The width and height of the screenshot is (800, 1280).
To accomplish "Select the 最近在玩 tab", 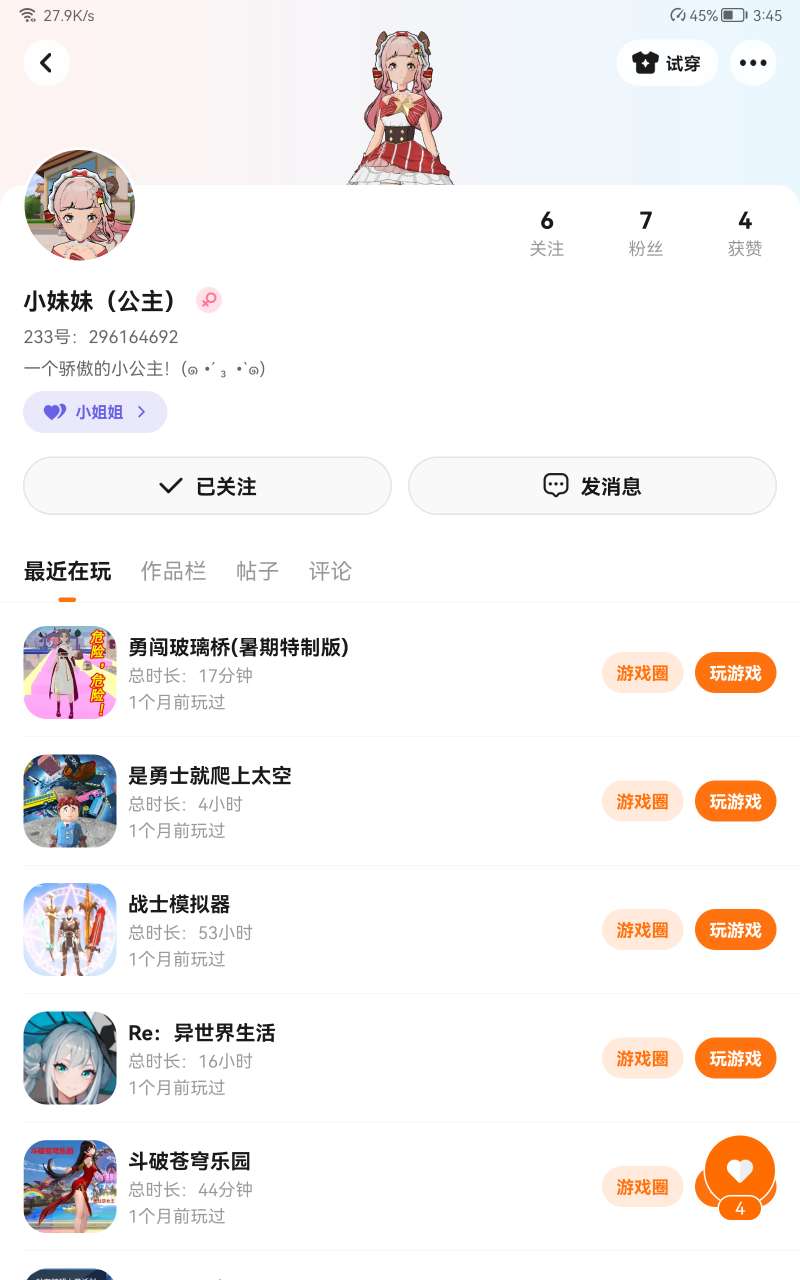I will tap(67, 571).
